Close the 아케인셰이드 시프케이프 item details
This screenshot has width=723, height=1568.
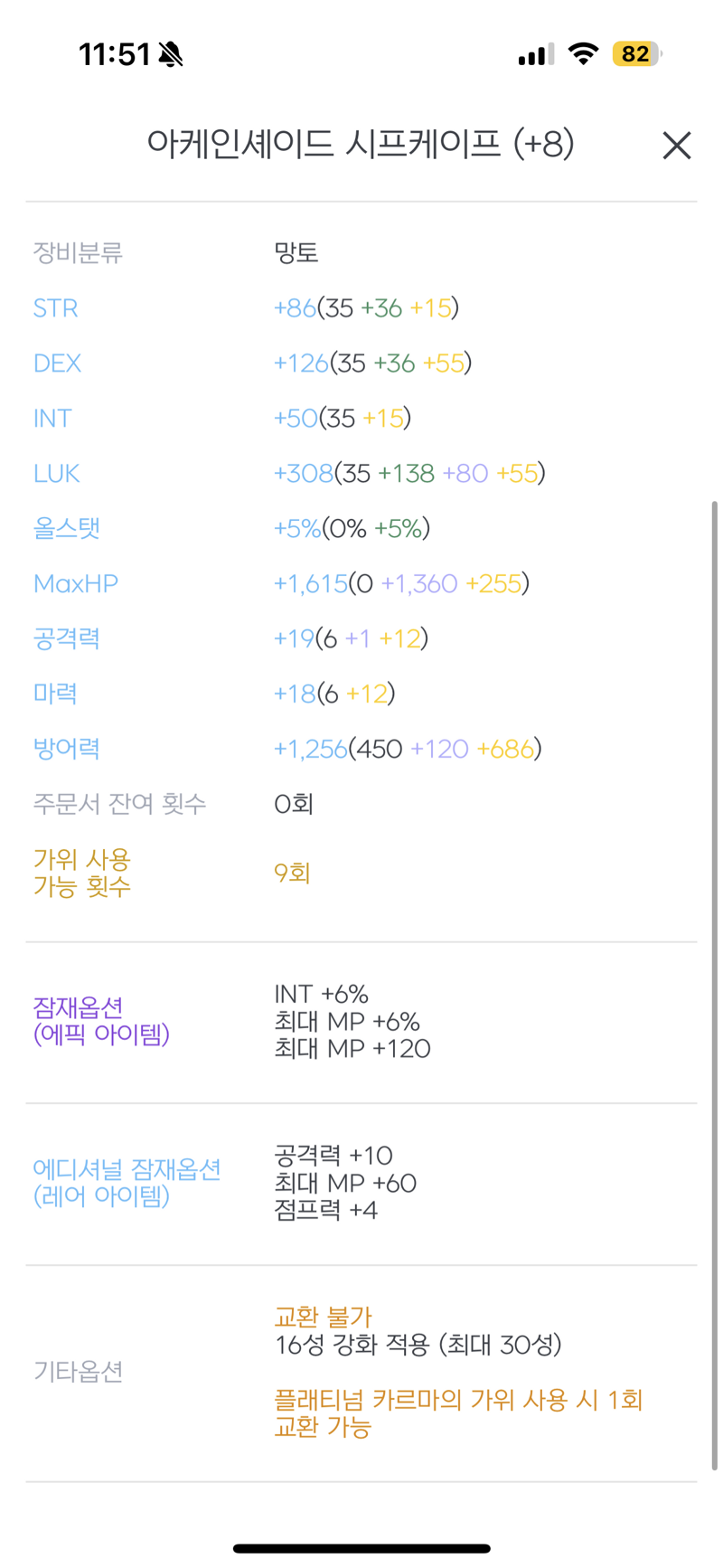tap(676, 146)
